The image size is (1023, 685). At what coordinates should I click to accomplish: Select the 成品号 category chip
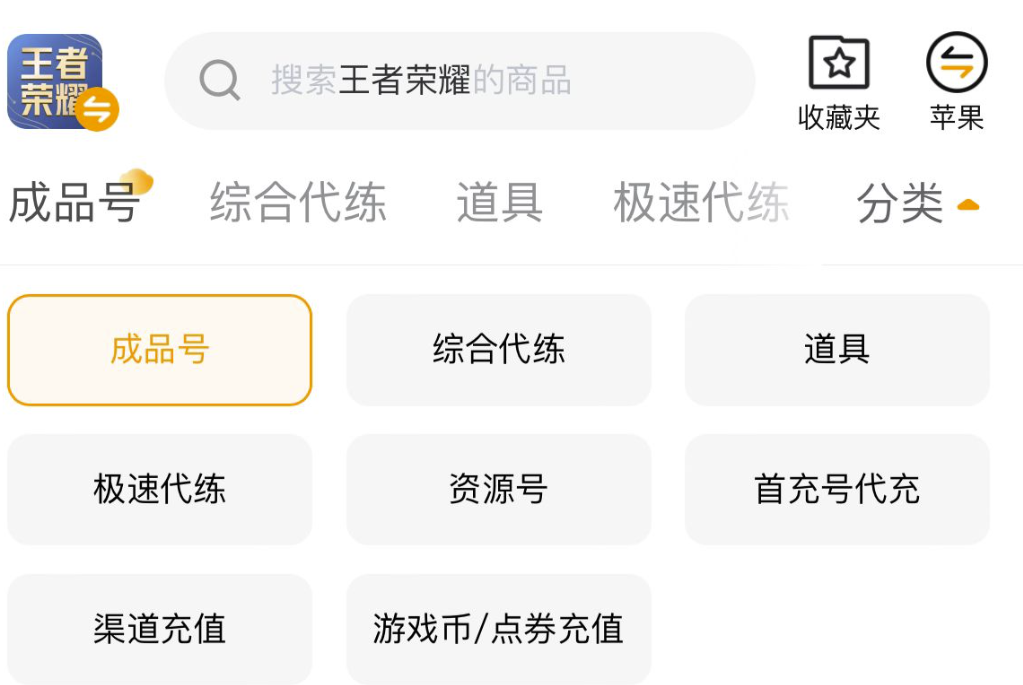tap(159, 350)
